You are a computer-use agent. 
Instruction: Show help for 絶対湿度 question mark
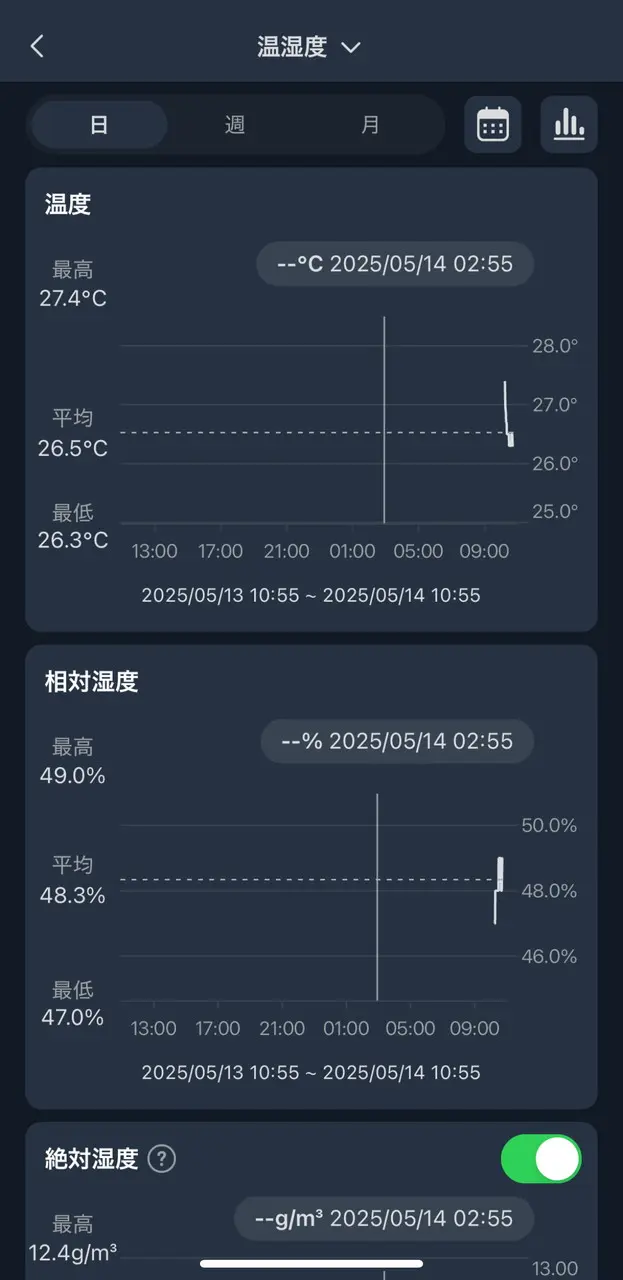tap(162, 1159)
